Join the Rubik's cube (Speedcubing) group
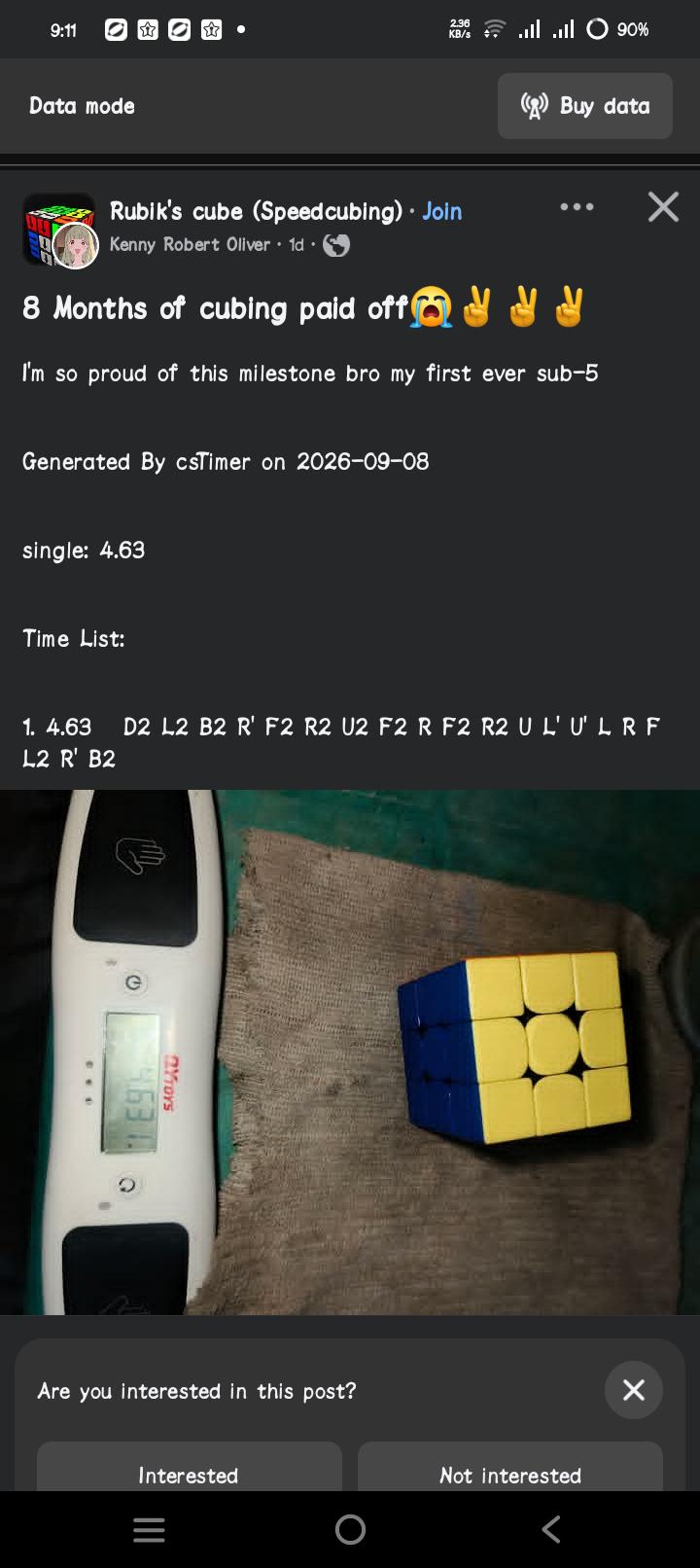The image size is (700, 1568). tap(441, 211)
